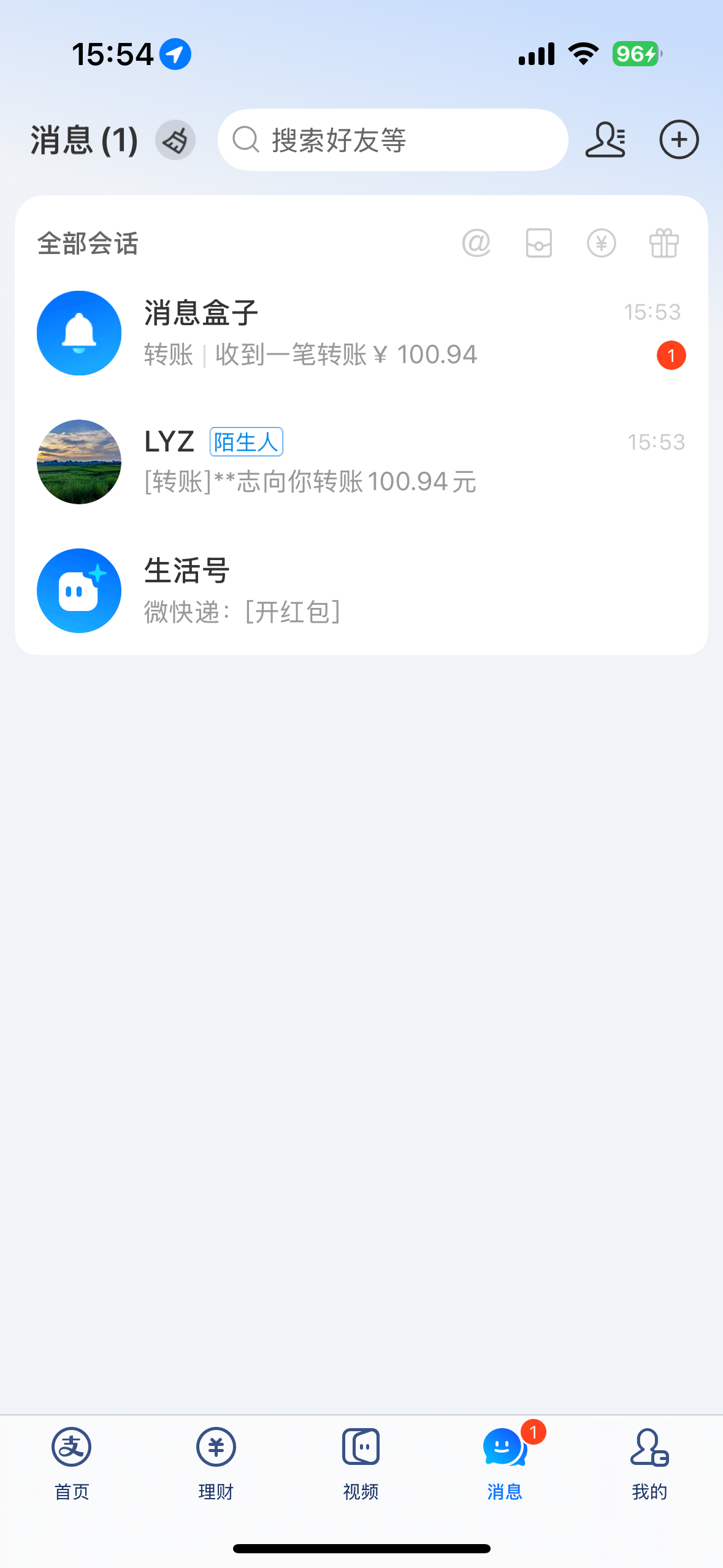The height and width of the screenshot is (1568, 723).
Task: Open the gift box filter icon
Action: pyautogui.click(x=664, y=243)
